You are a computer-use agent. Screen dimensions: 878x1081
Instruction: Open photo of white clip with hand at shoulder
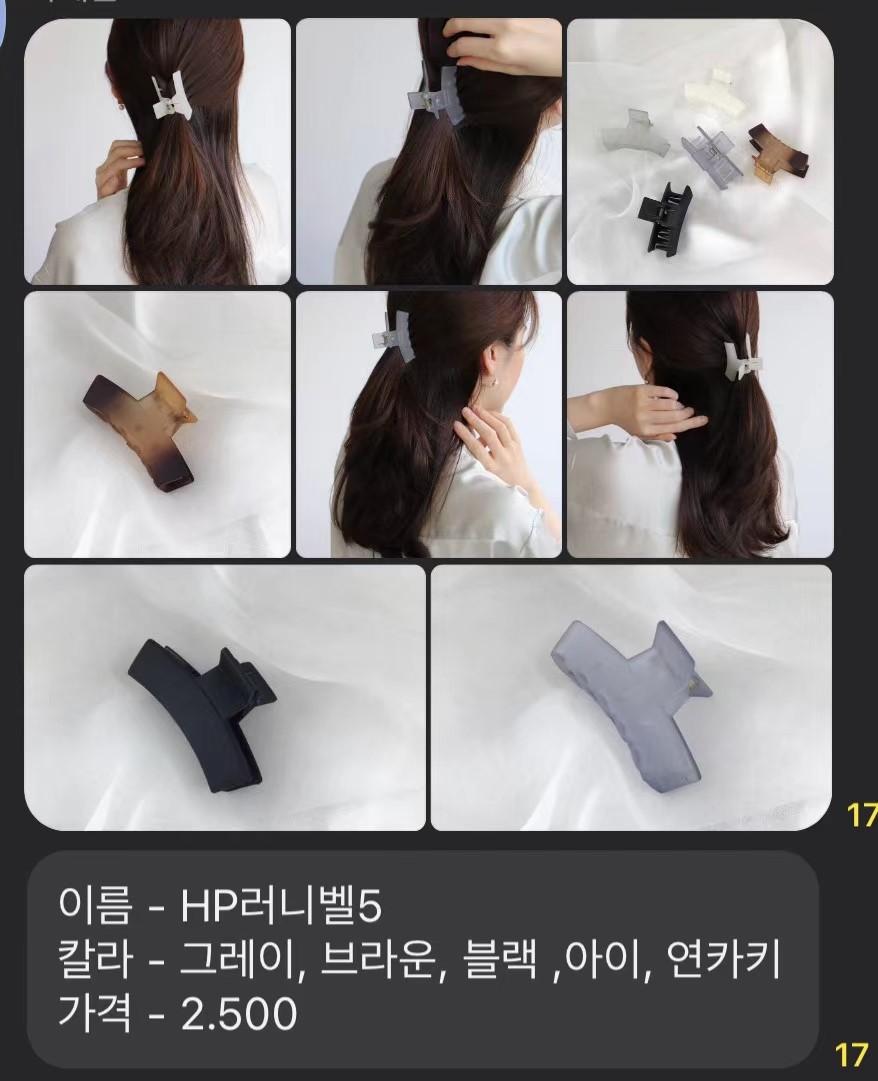point(157,152)
